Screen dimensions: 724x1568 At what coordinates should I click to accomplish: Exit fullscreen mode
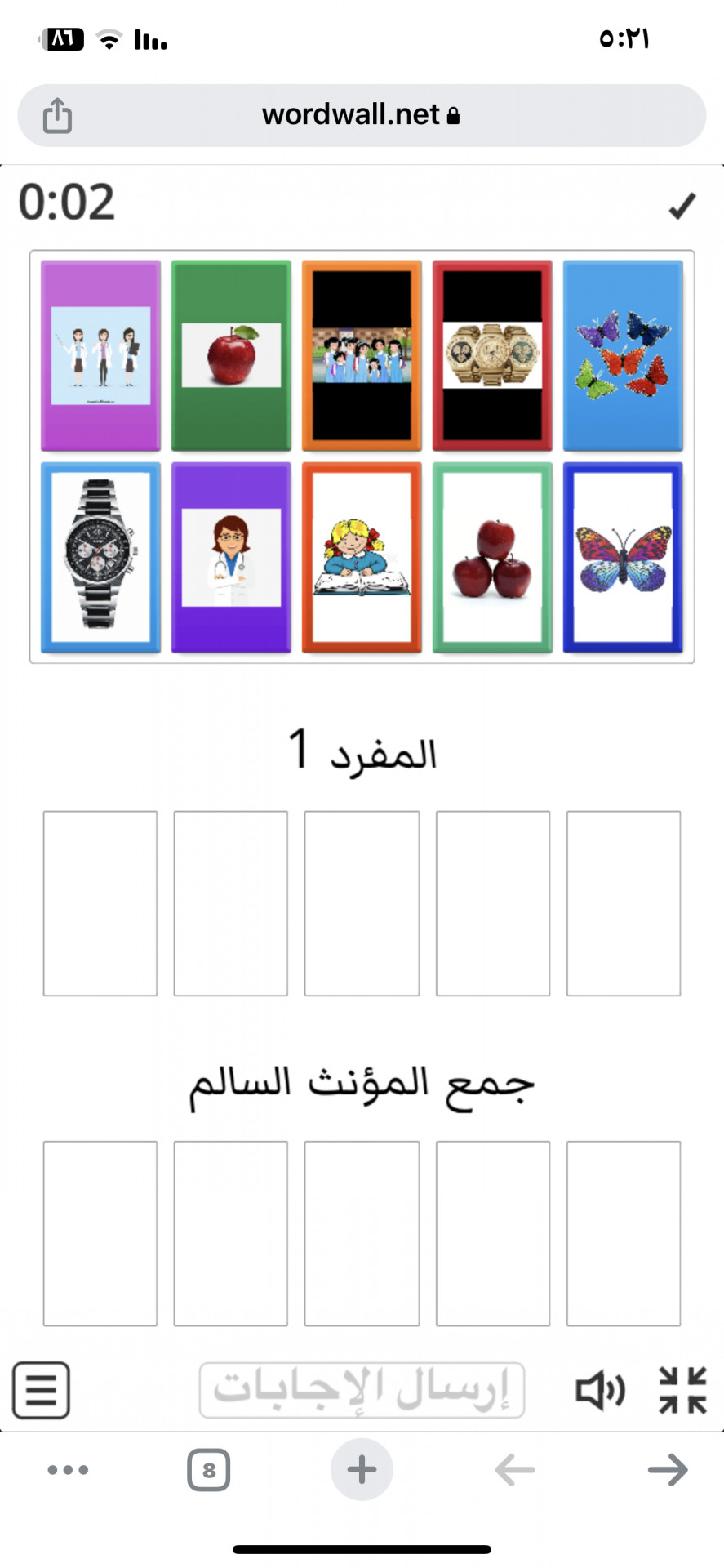tap(682, 1389)
